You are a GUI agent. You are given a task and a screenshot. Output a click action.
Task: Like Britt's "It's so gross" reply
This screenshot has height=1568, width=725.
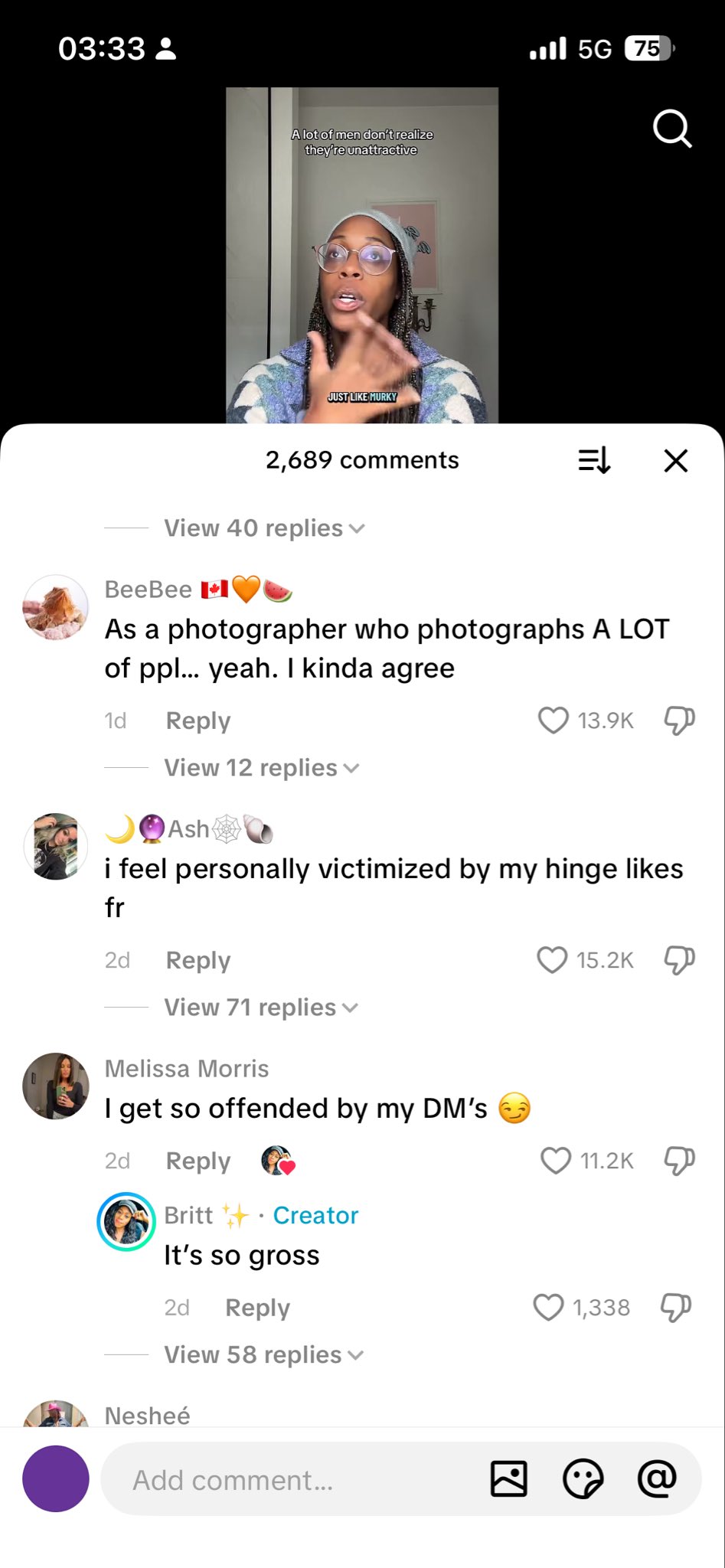coord(548,1308)
